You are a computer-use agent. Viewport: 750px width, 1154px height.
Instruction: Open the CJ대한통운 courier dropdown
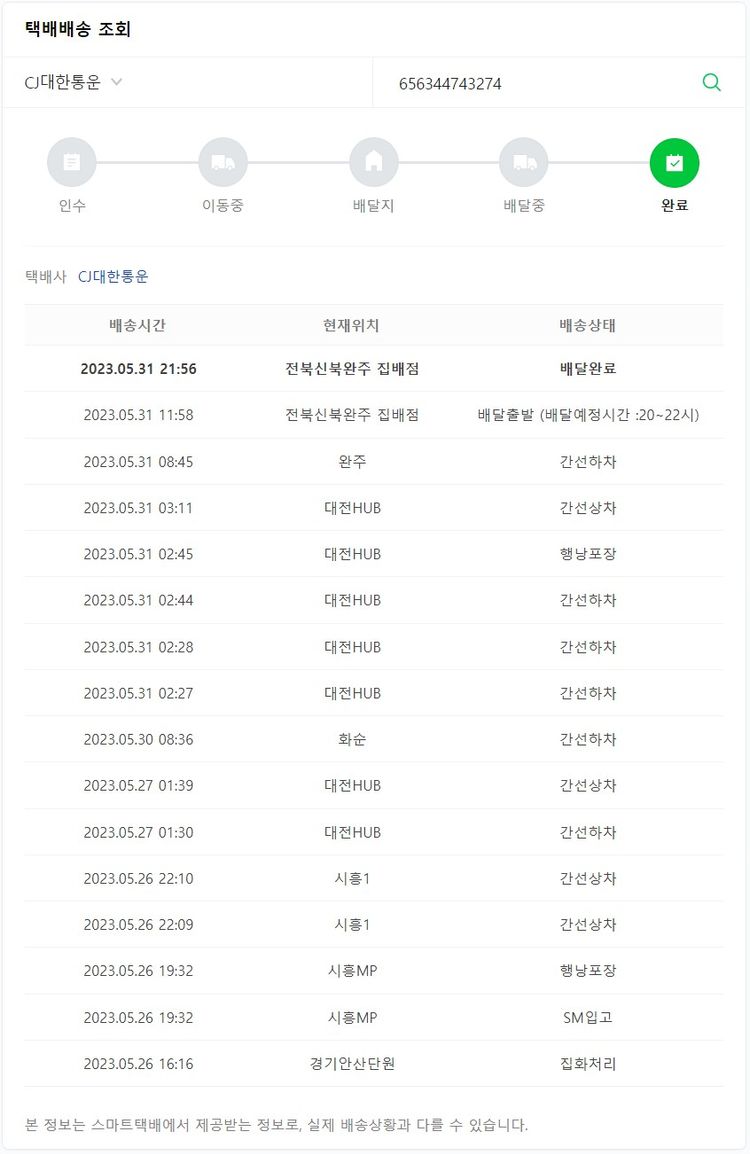pyautogui.click(x=74, y=83)
